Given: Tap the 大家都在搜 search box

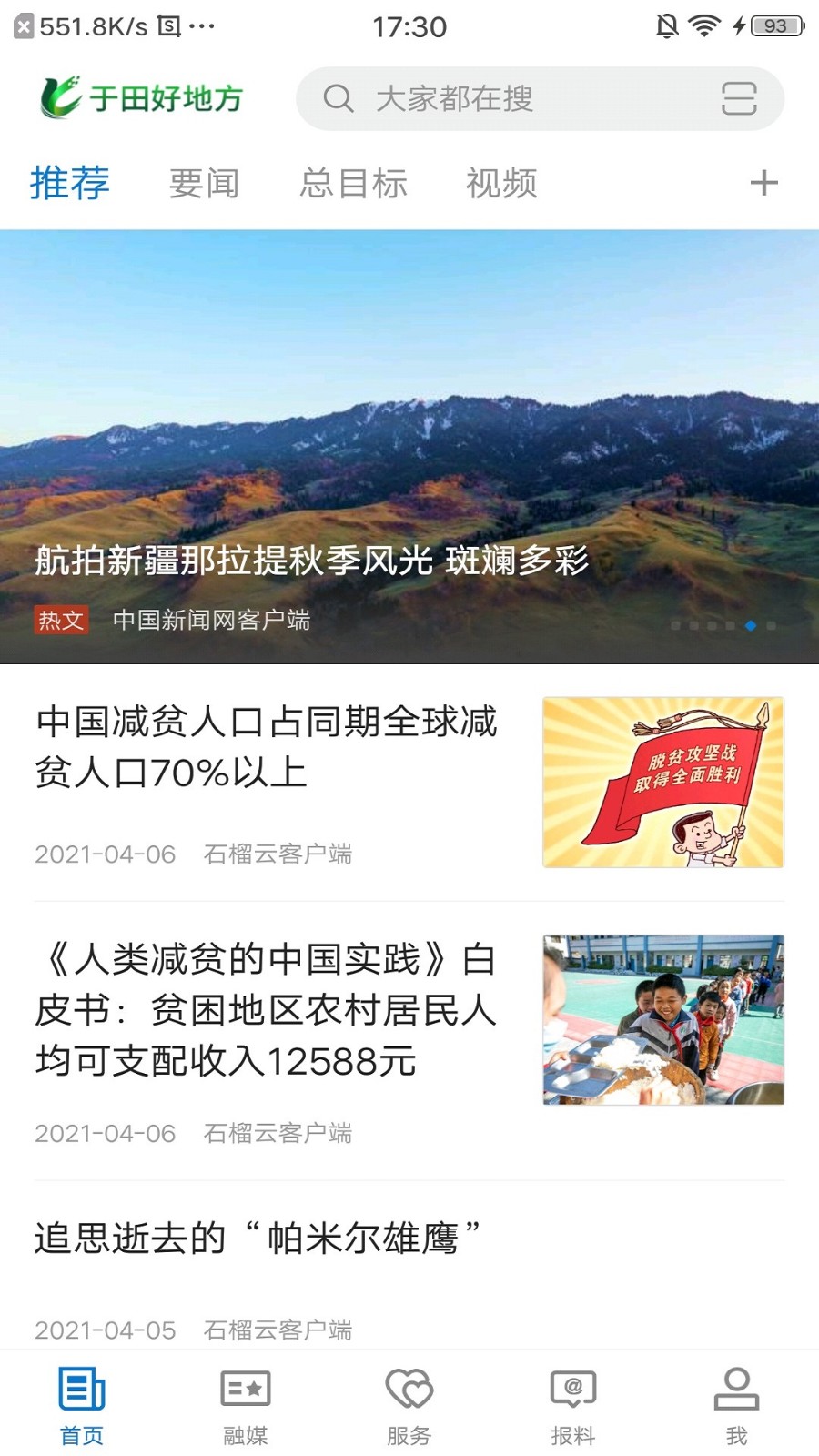Looking at the screenshot, I should tap(510, 98).
